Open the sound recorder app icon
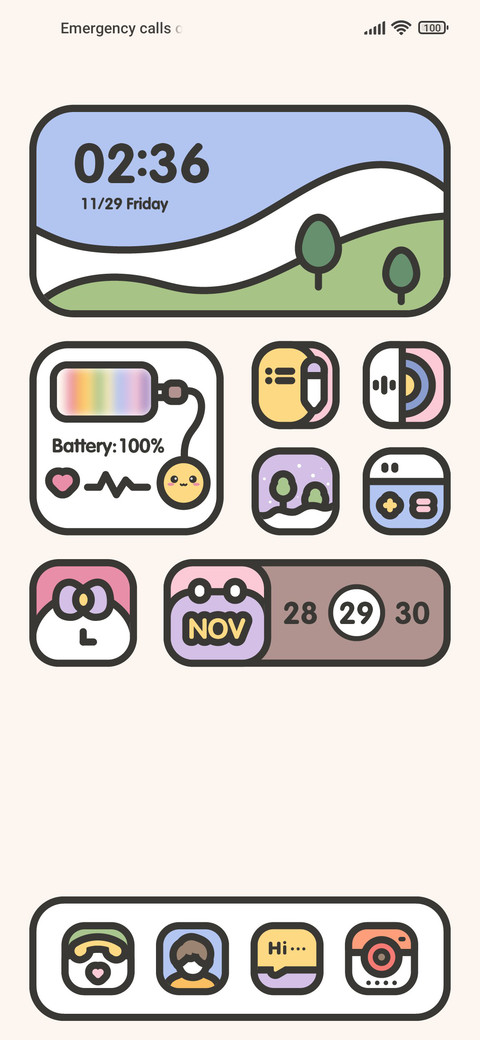480x1040 pixels. point(406,385)
